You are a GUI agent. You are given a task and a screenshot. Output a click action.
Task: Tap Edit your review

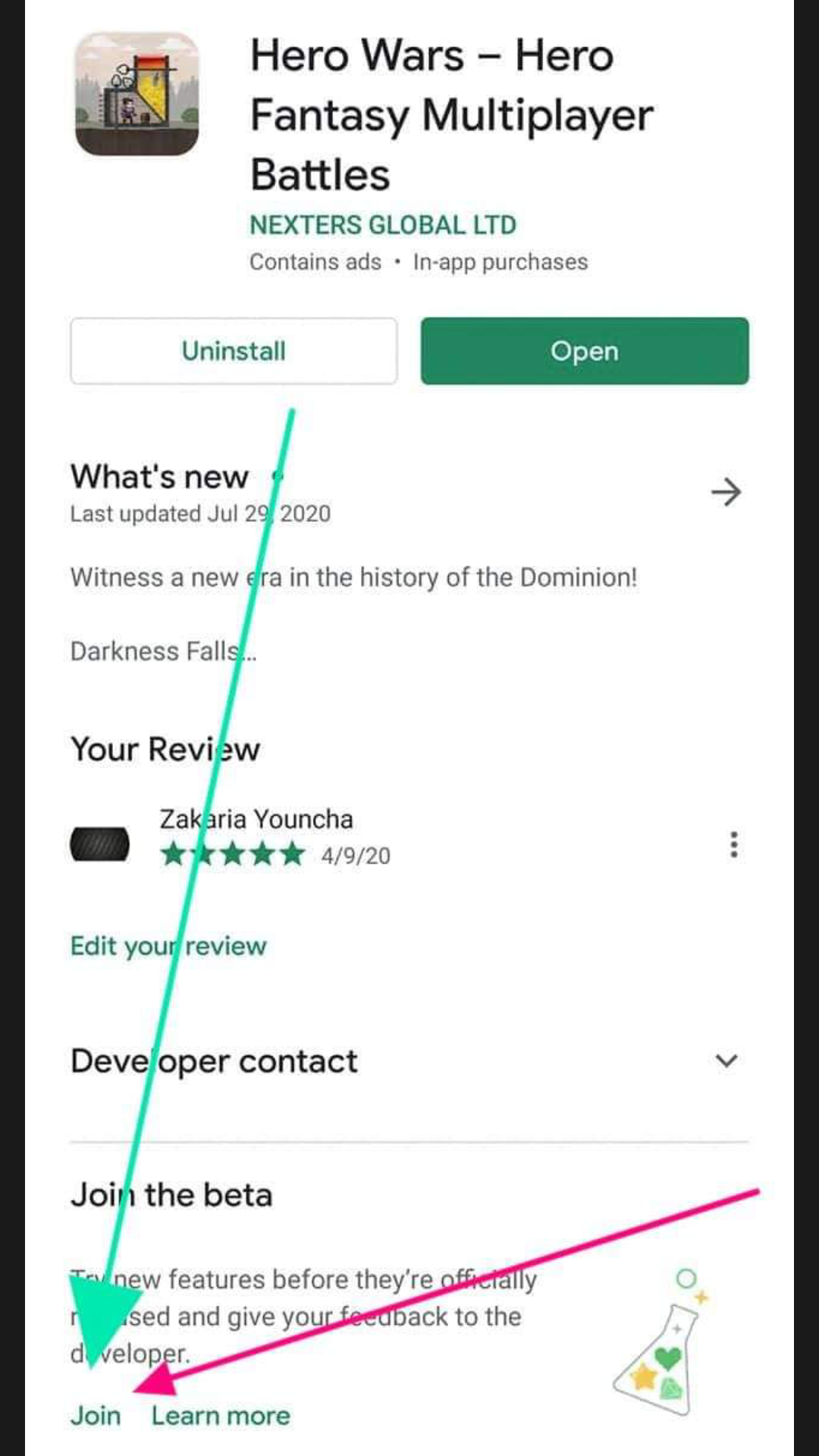[x=168, y=946]
